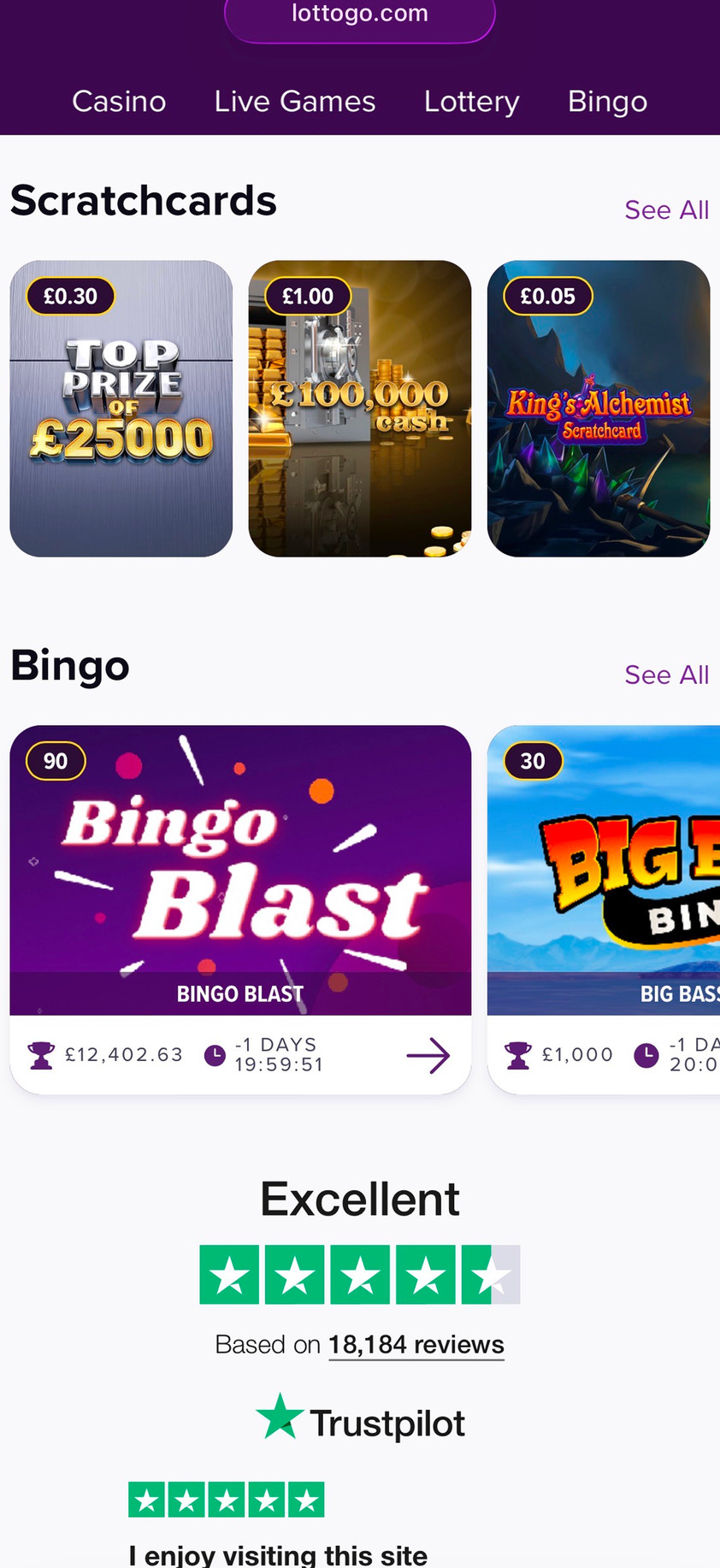Tap the arrow on Bingo Blast
This screenshot has width=720, height=1568.
428,1055
